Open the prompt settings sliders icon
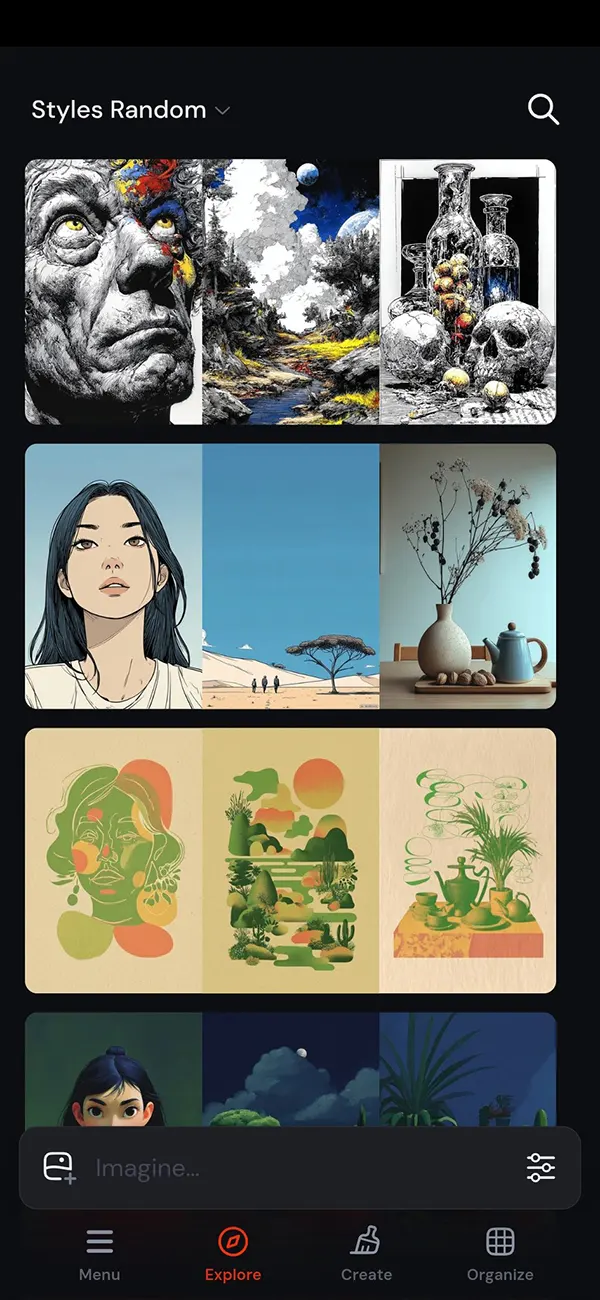This screenshot has width=600, height=1300. (541, 1168)
